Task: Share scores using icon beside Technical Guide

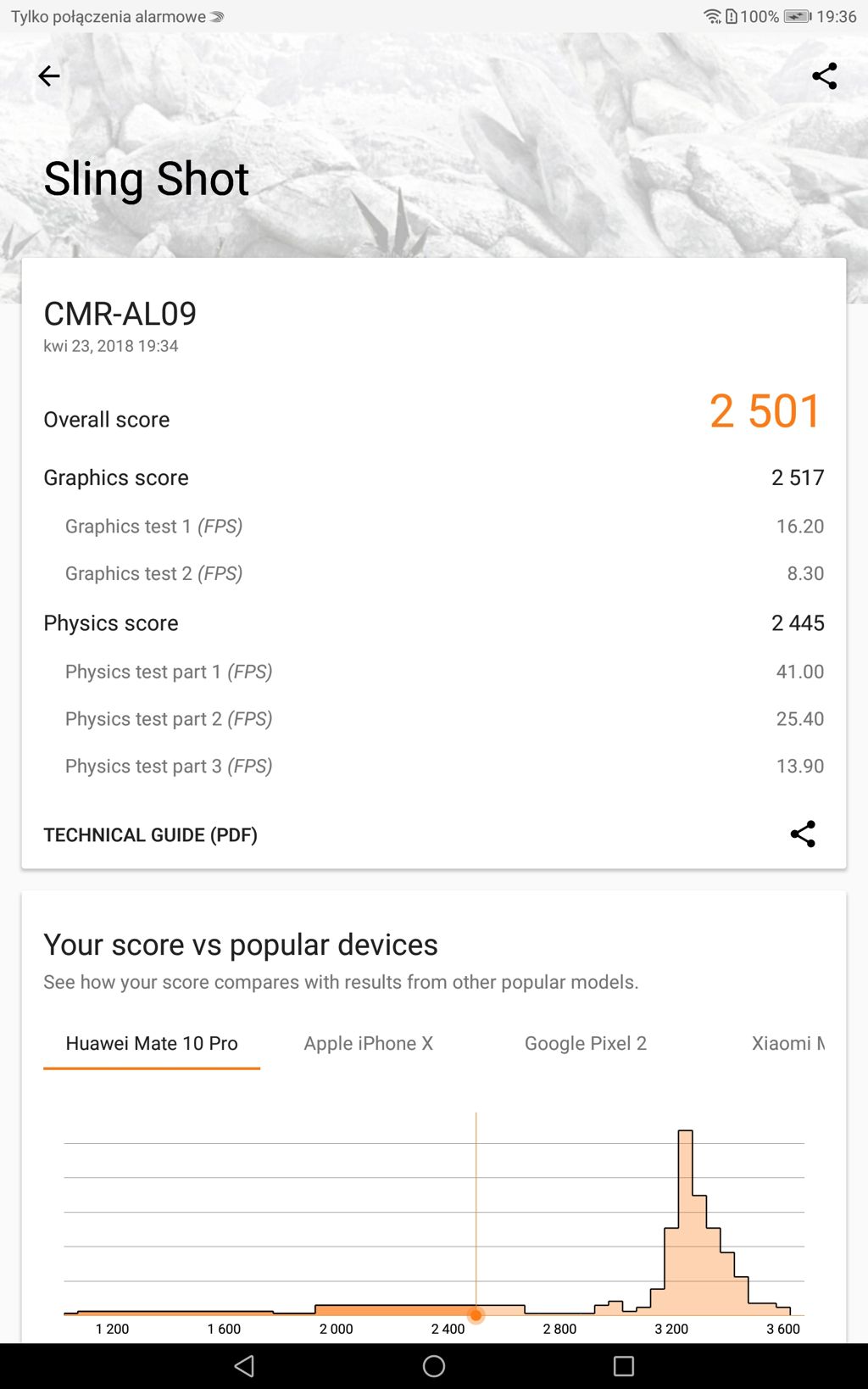Action: (x=802, y=834)
